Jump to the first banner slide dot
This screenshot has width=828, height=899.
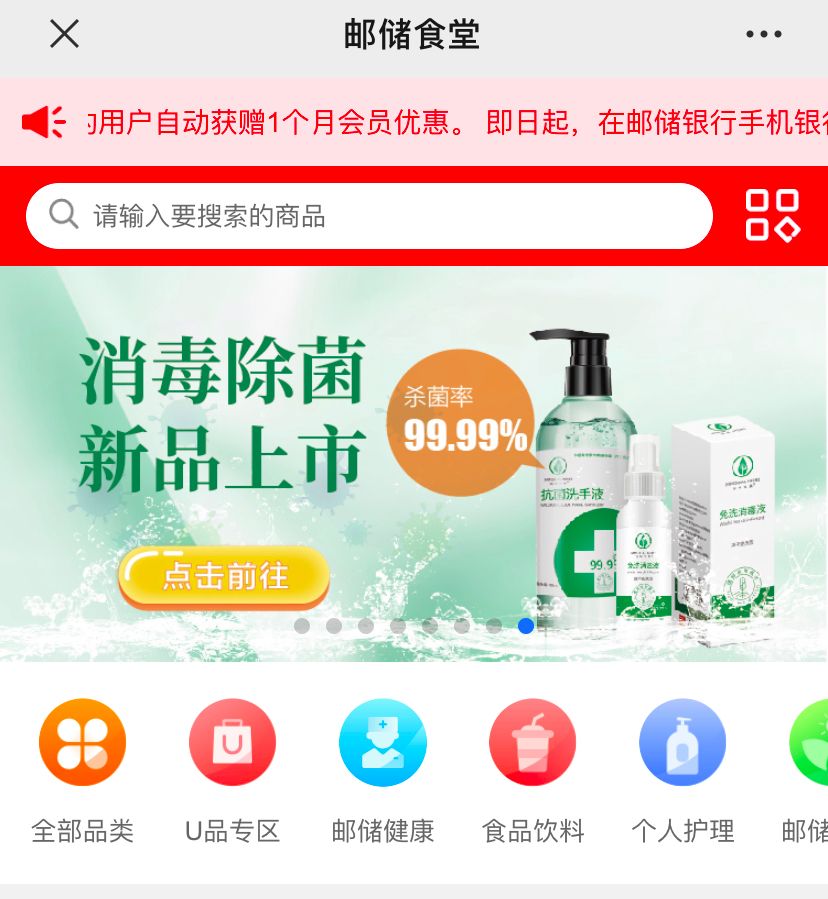click(302, 626)
